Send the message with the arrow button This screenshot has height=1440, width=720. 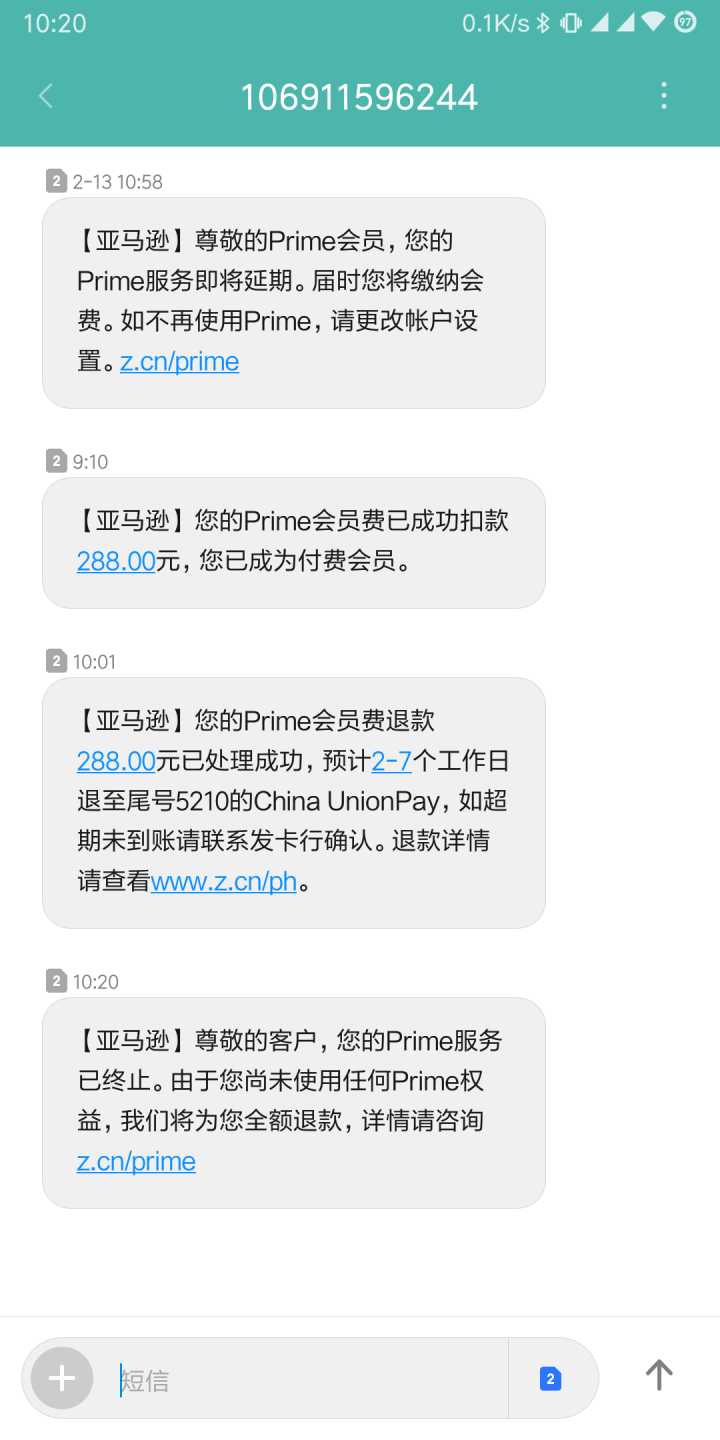pos(658,1375)
